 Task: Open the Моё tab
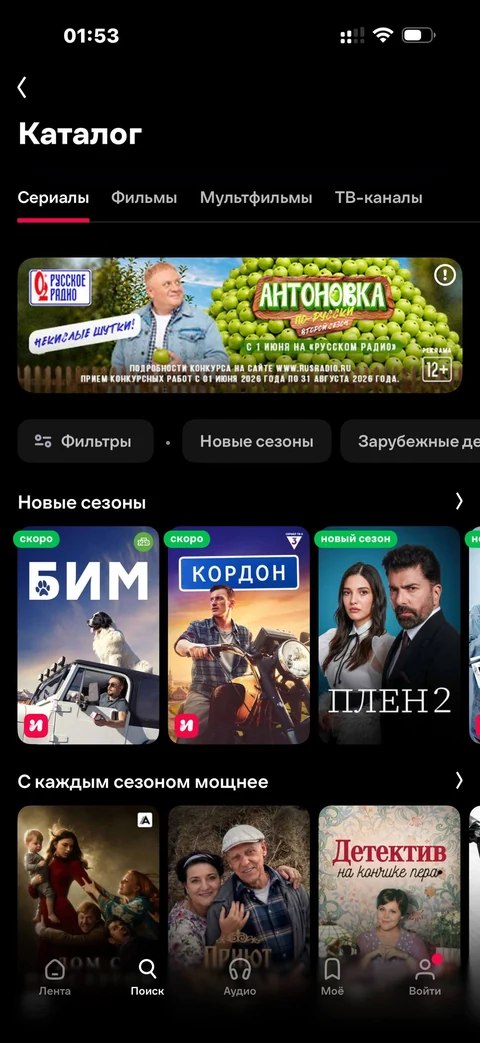click(332, 978)
